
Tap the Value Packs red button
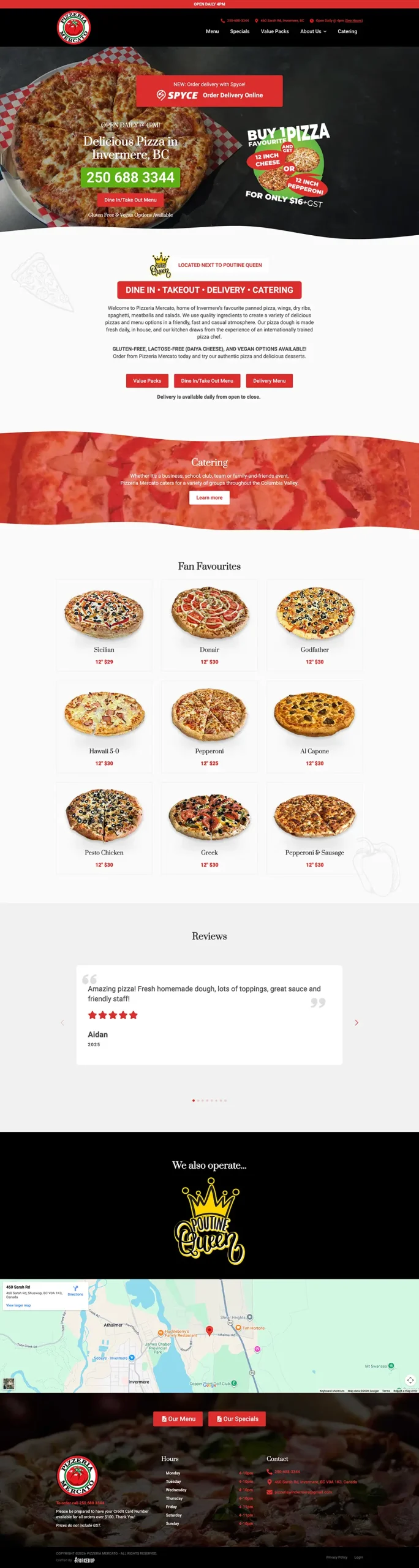click(147, 380)
